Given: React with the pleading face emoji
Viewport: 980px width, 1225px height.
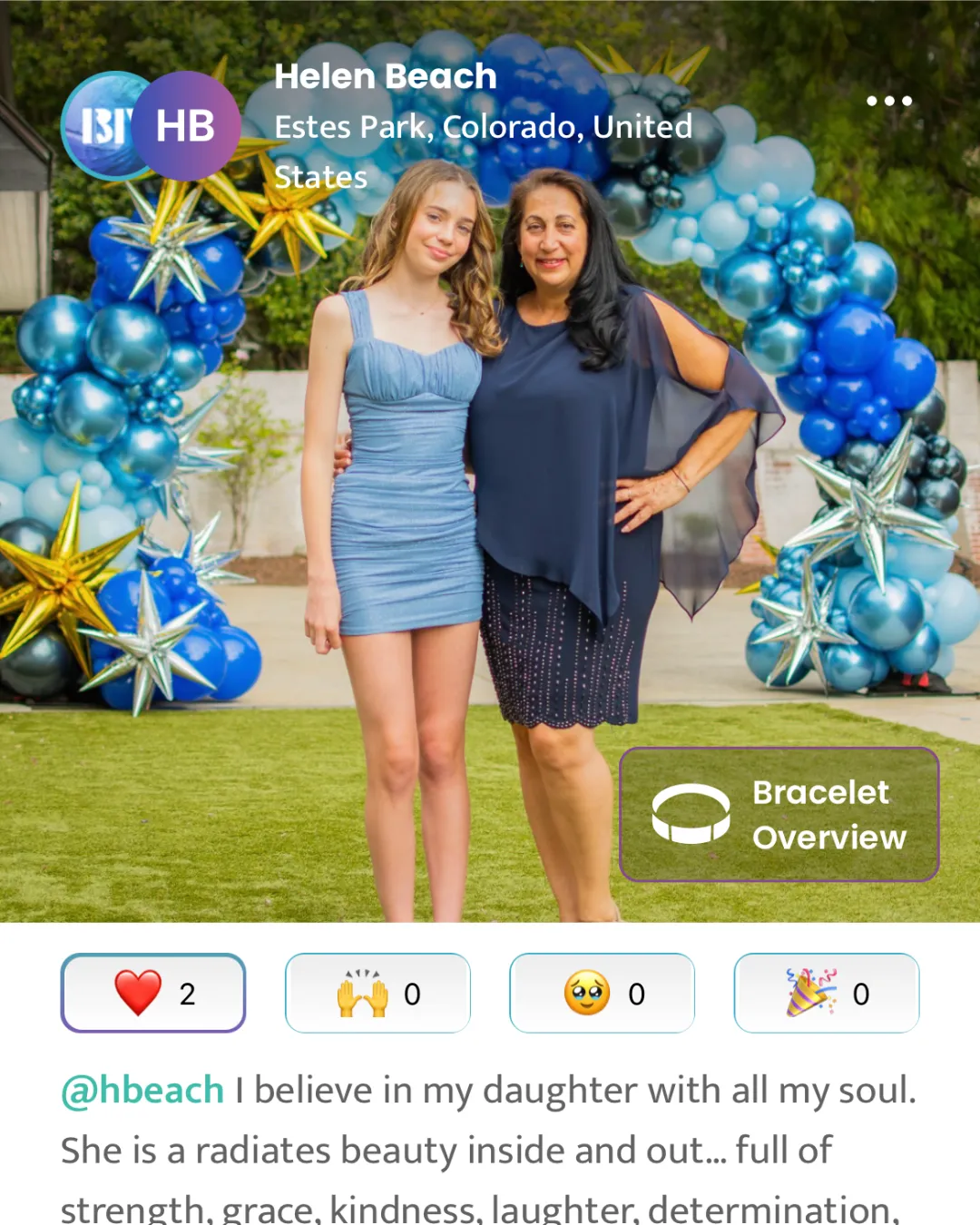Looking at the screenshot, I should coord(603,993).
